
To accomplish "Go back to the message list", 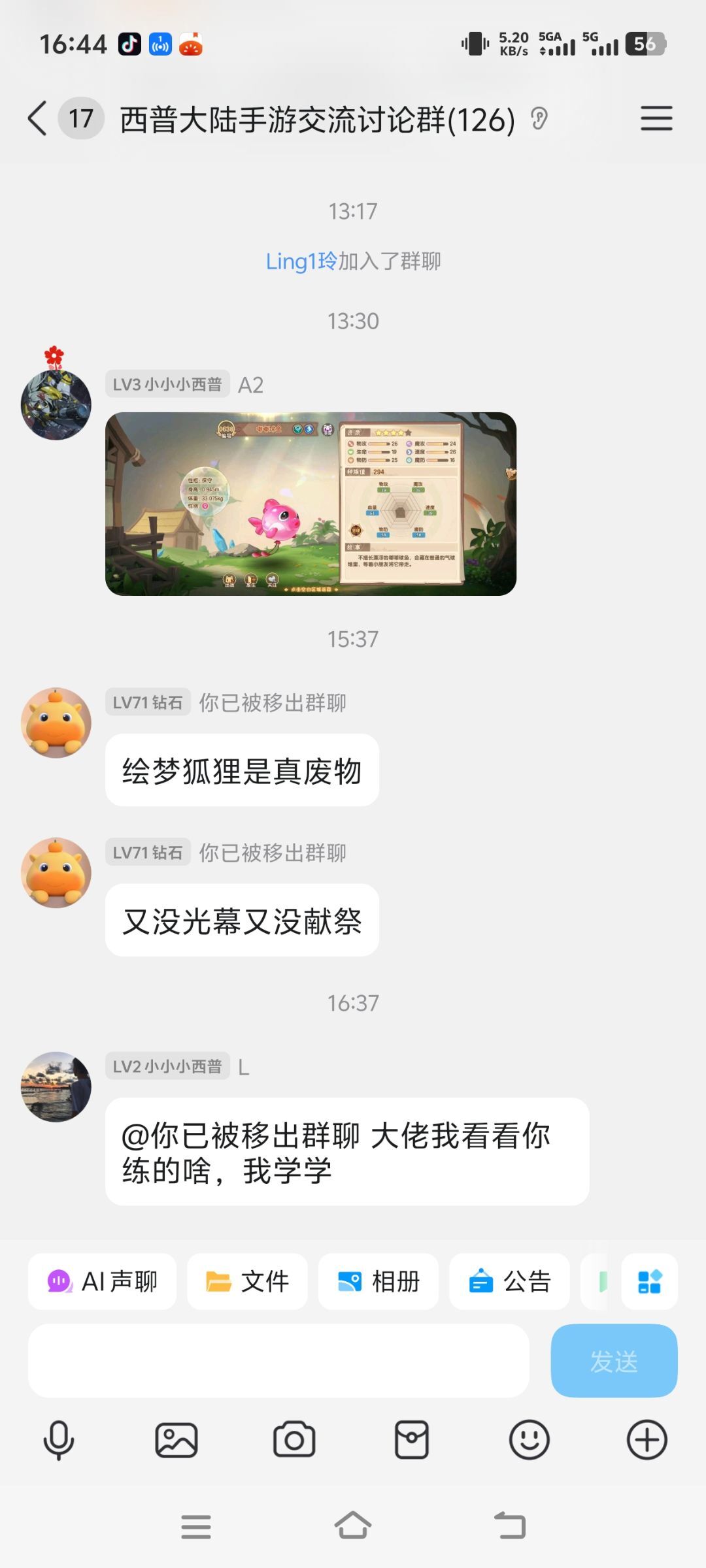I will click(x=38, y=118).
